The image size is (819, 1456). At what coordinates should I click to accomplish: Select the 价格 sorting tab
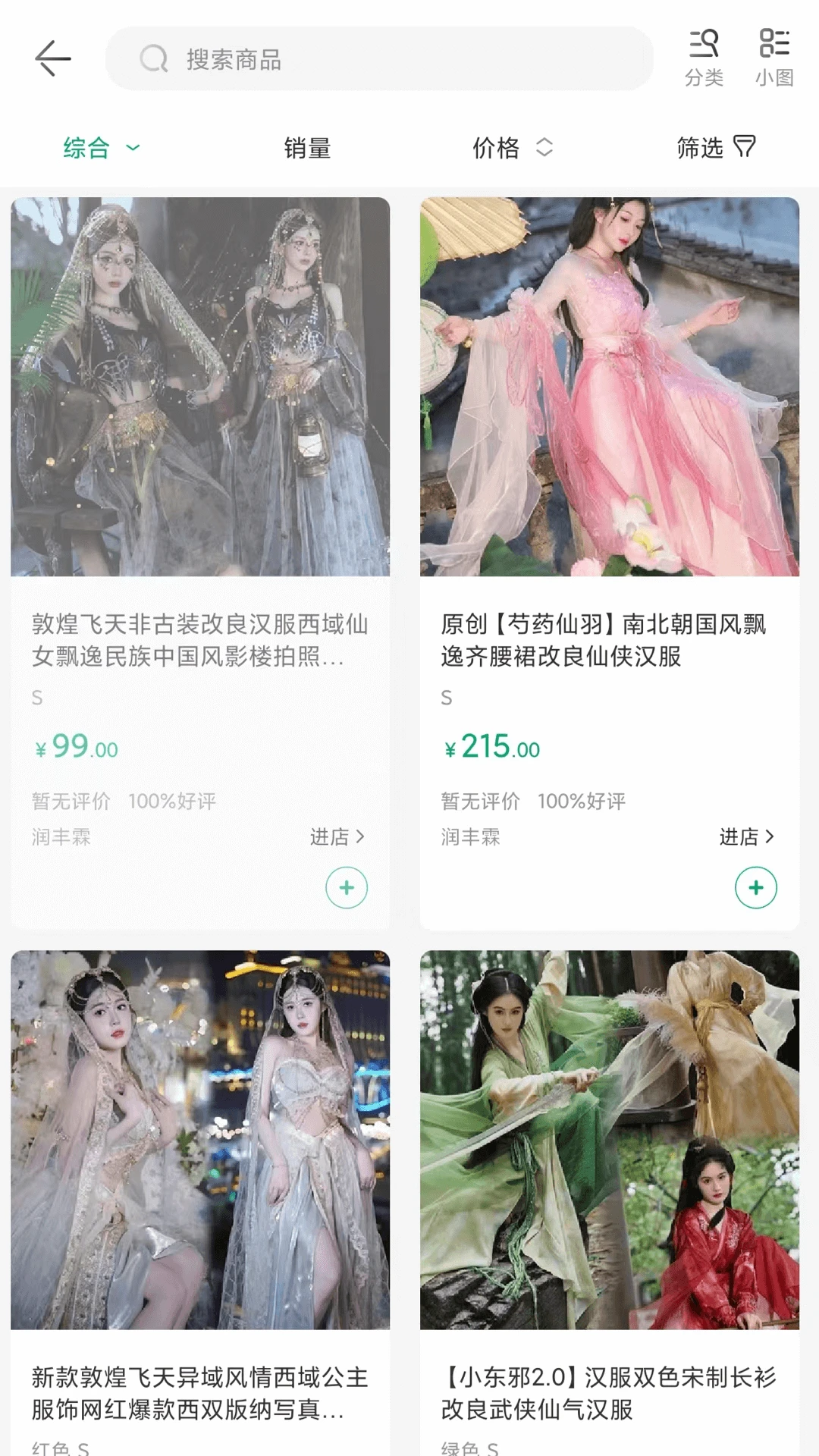496,148
